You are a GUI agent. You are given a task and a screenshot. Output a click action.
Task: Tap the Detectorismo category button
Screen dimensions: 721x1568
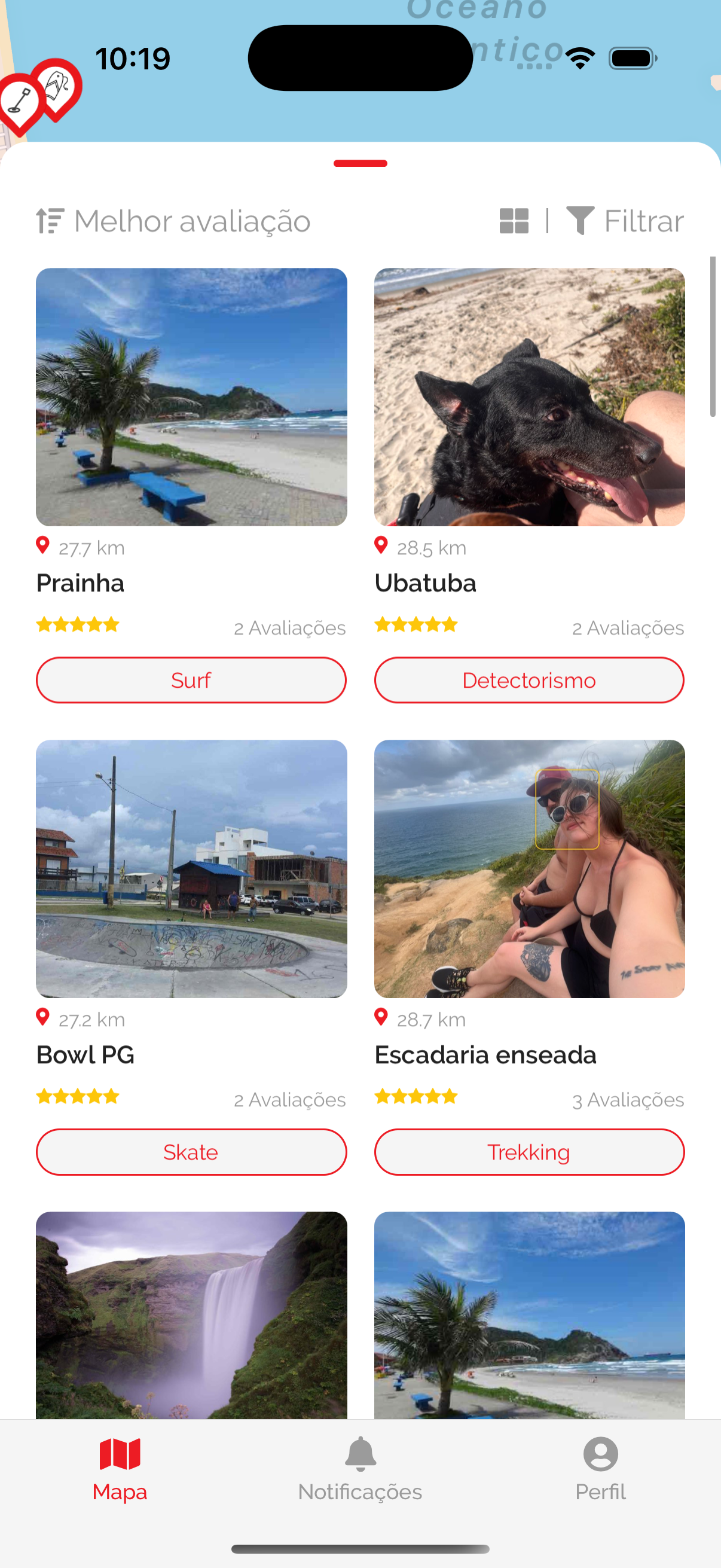click(x=528, y=680)
